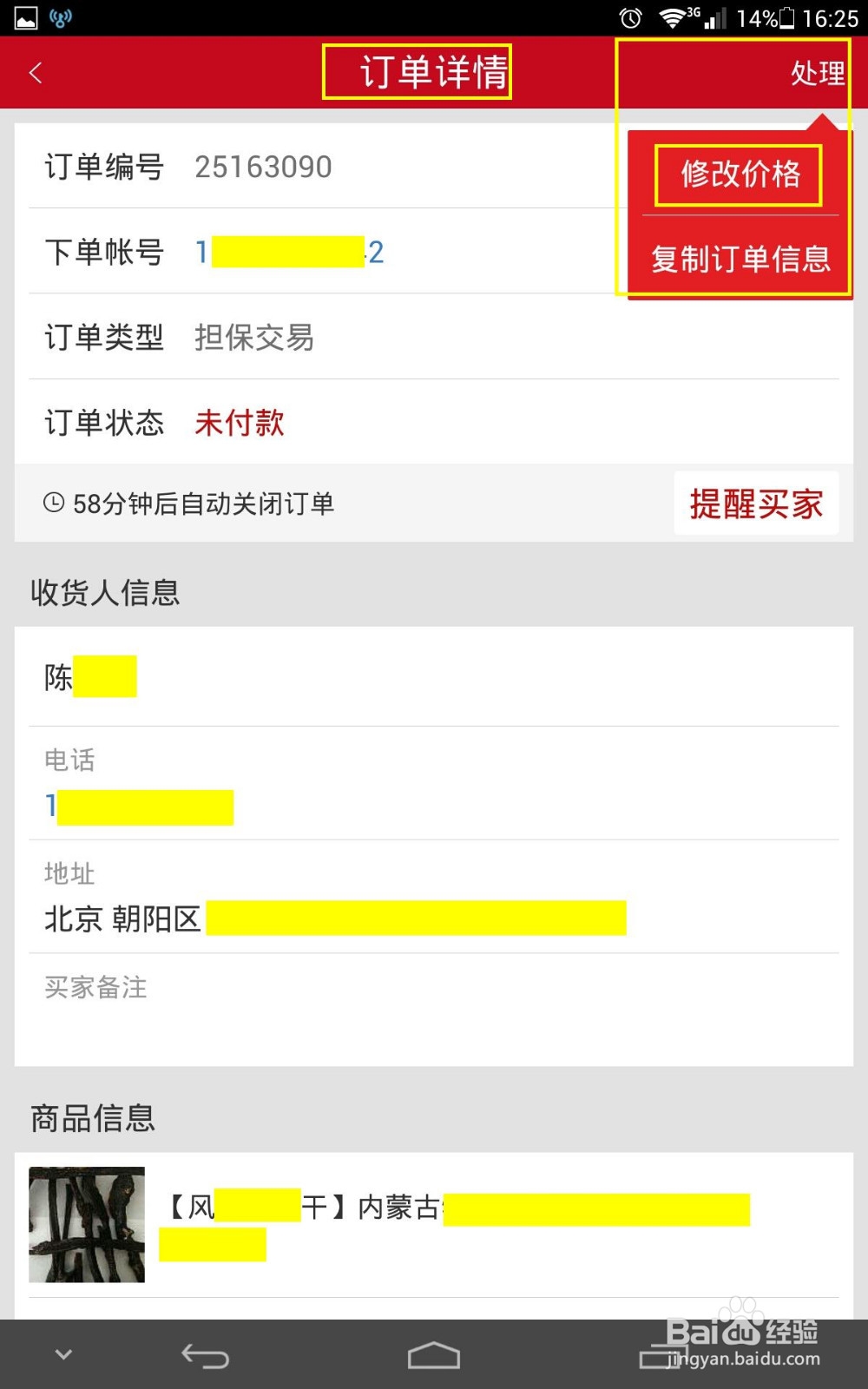Collapse the status bar chevron at bottom left

click(x=62, y=1353)
